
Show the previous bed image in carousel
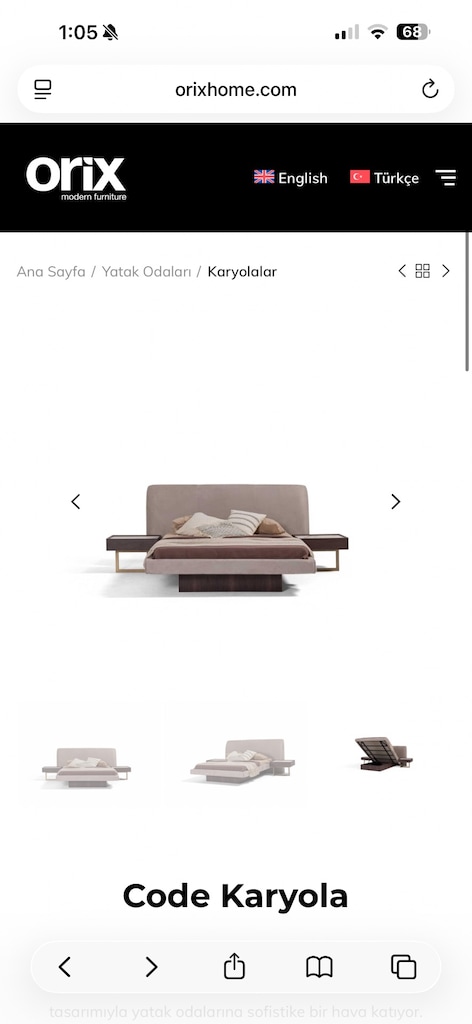click(x=76, y=502)
